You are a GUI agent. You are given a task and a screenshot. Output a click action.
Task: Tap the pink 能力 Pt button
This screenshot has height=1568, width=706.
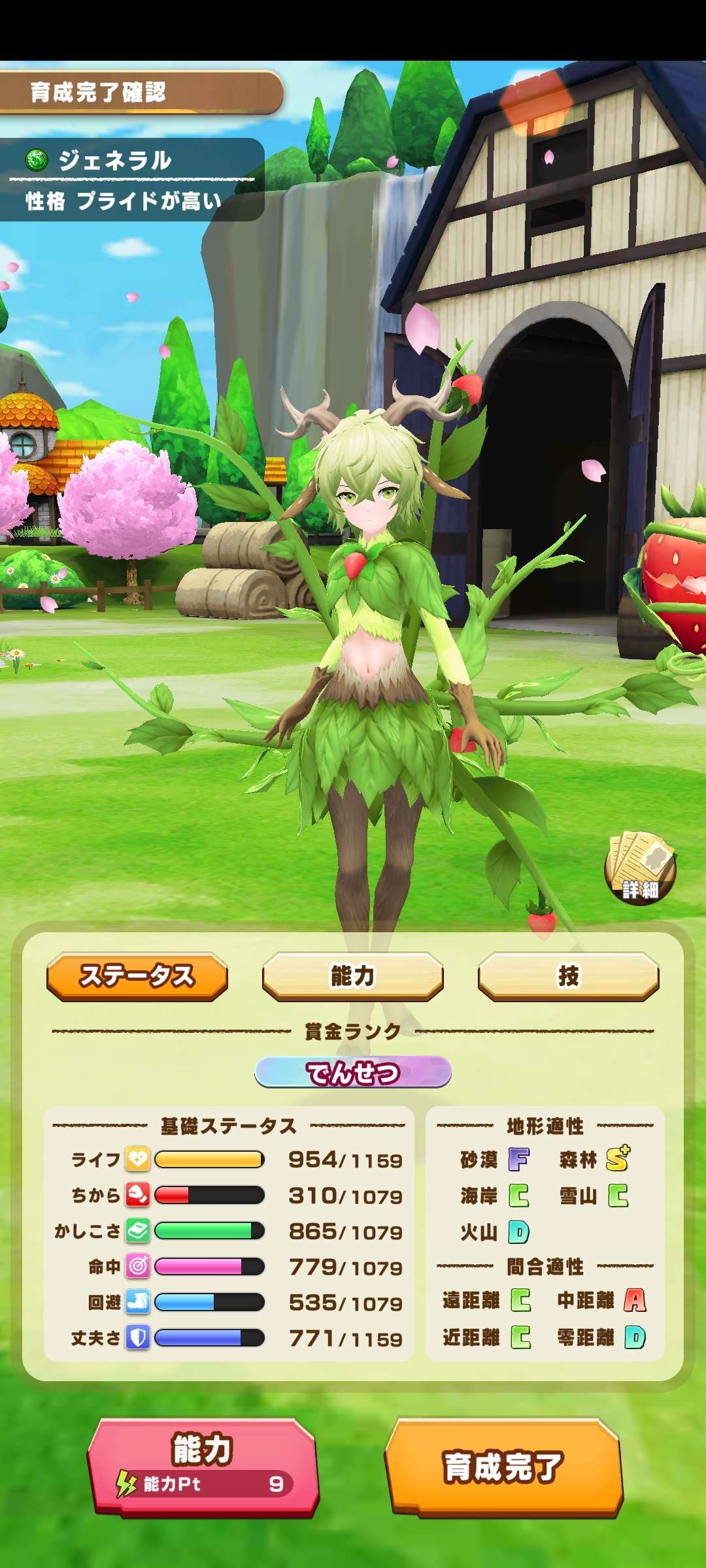(x=203, y=1465)
